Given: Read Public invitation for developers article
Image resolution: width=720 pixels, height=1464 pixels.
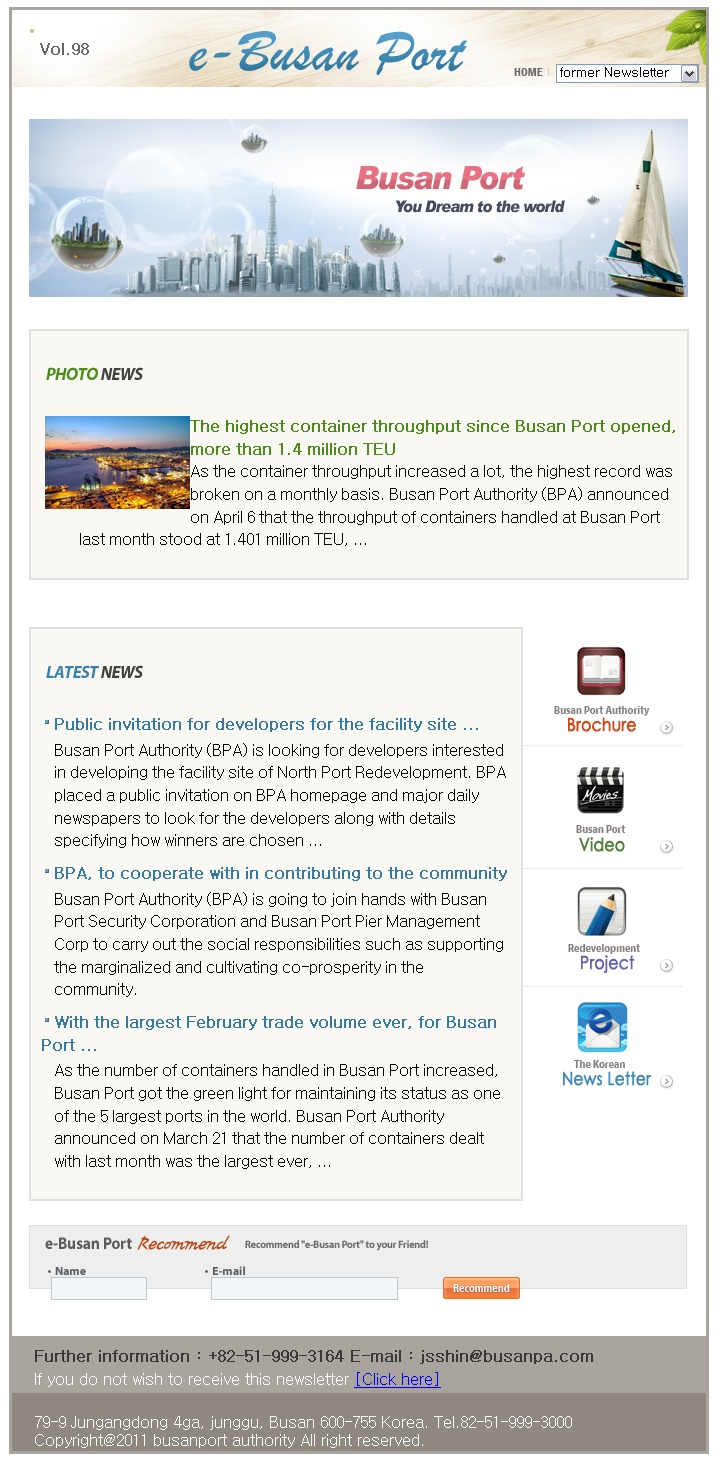Looking at the screenshot, I should (266, 724).
